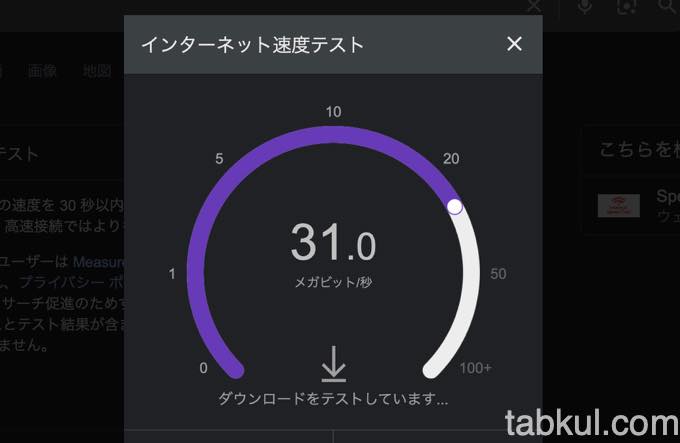
Task: Switch to the 画像 search tab
Action: tap(42, 71)
